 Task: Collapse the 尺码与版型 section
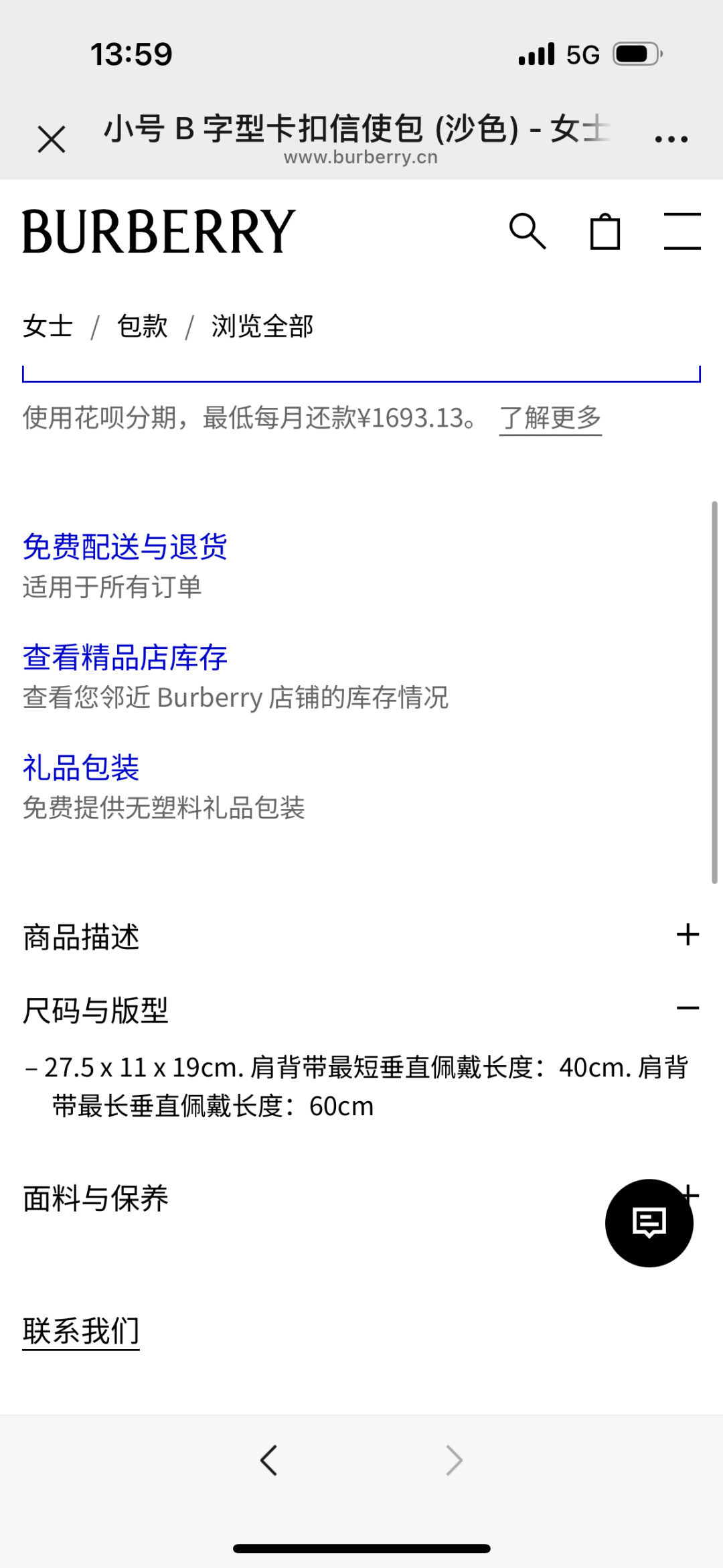(x=688, y=1008)
